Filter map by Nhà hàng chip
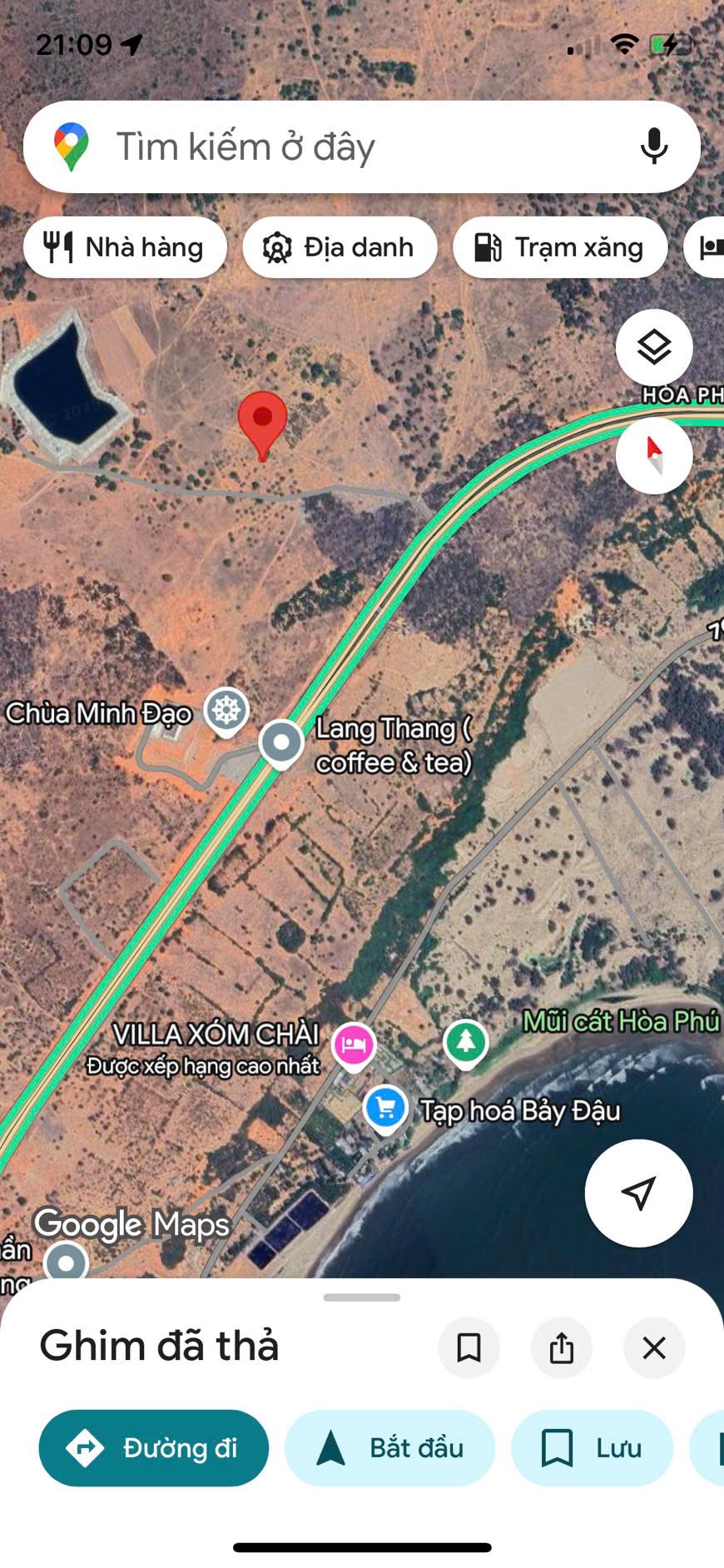The image size is (724, 1568). point(125,246)
